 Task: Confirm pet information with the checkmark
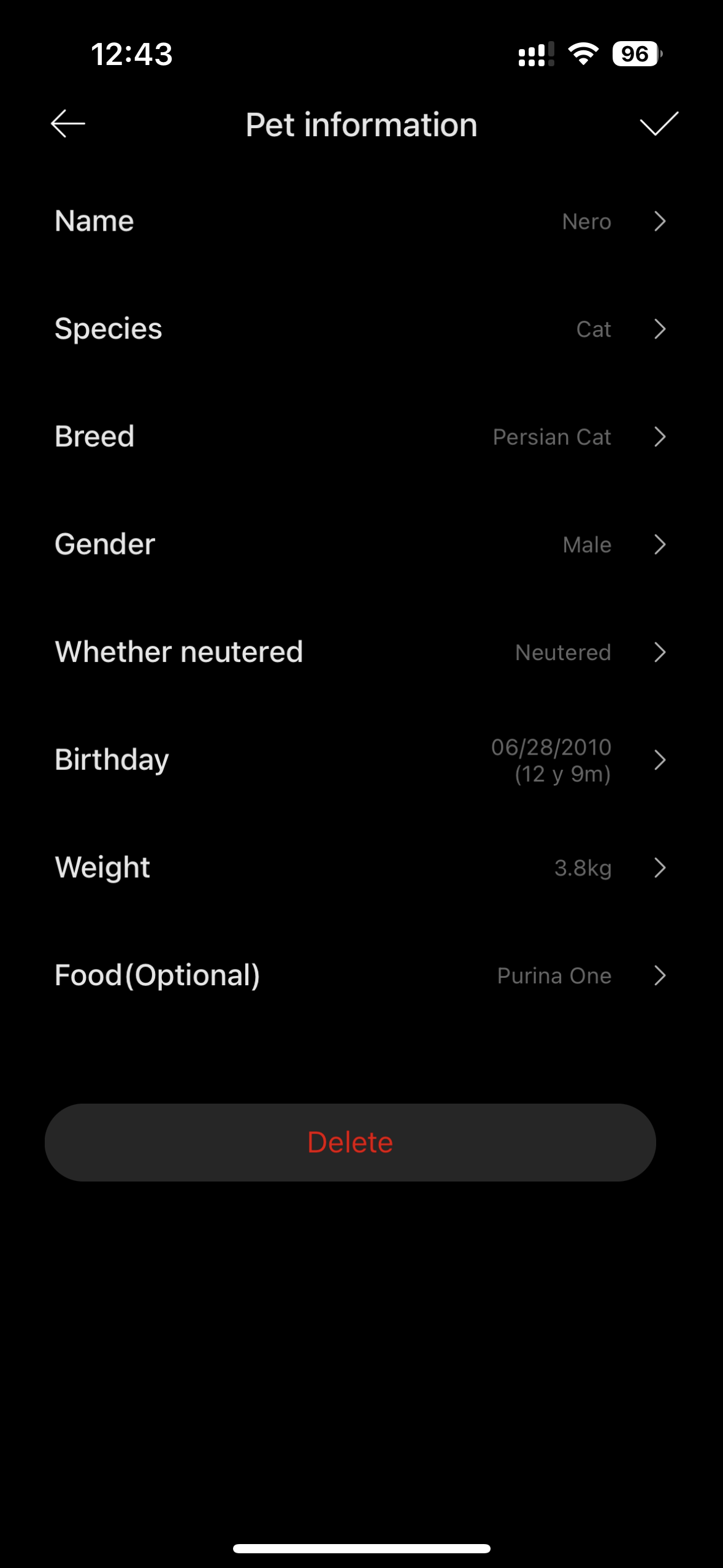[659, 124]
